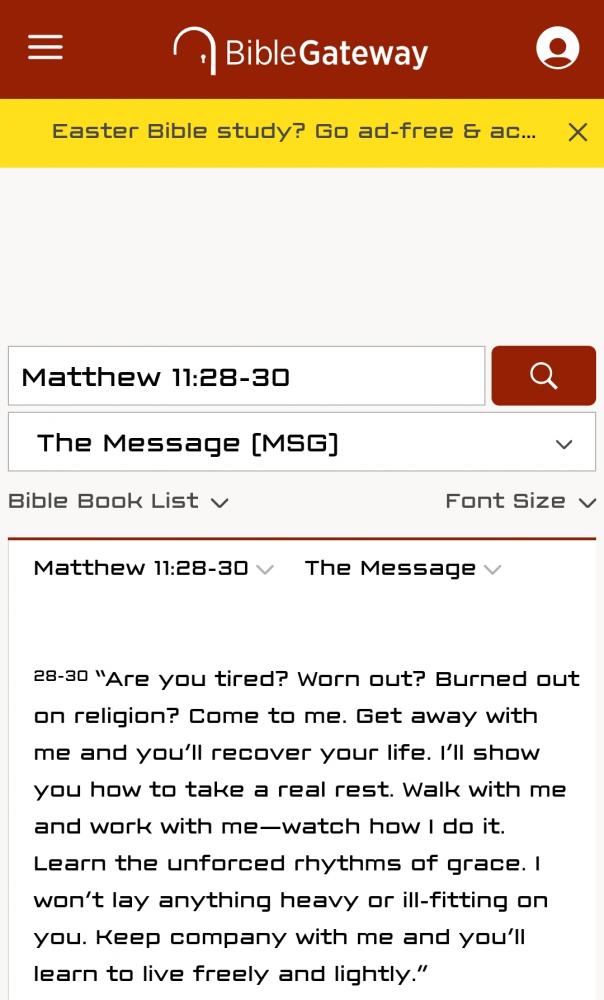Screen dimensions: 604x1000
Task: Open the hamburger navigation menu
Action: pos(45,48)
